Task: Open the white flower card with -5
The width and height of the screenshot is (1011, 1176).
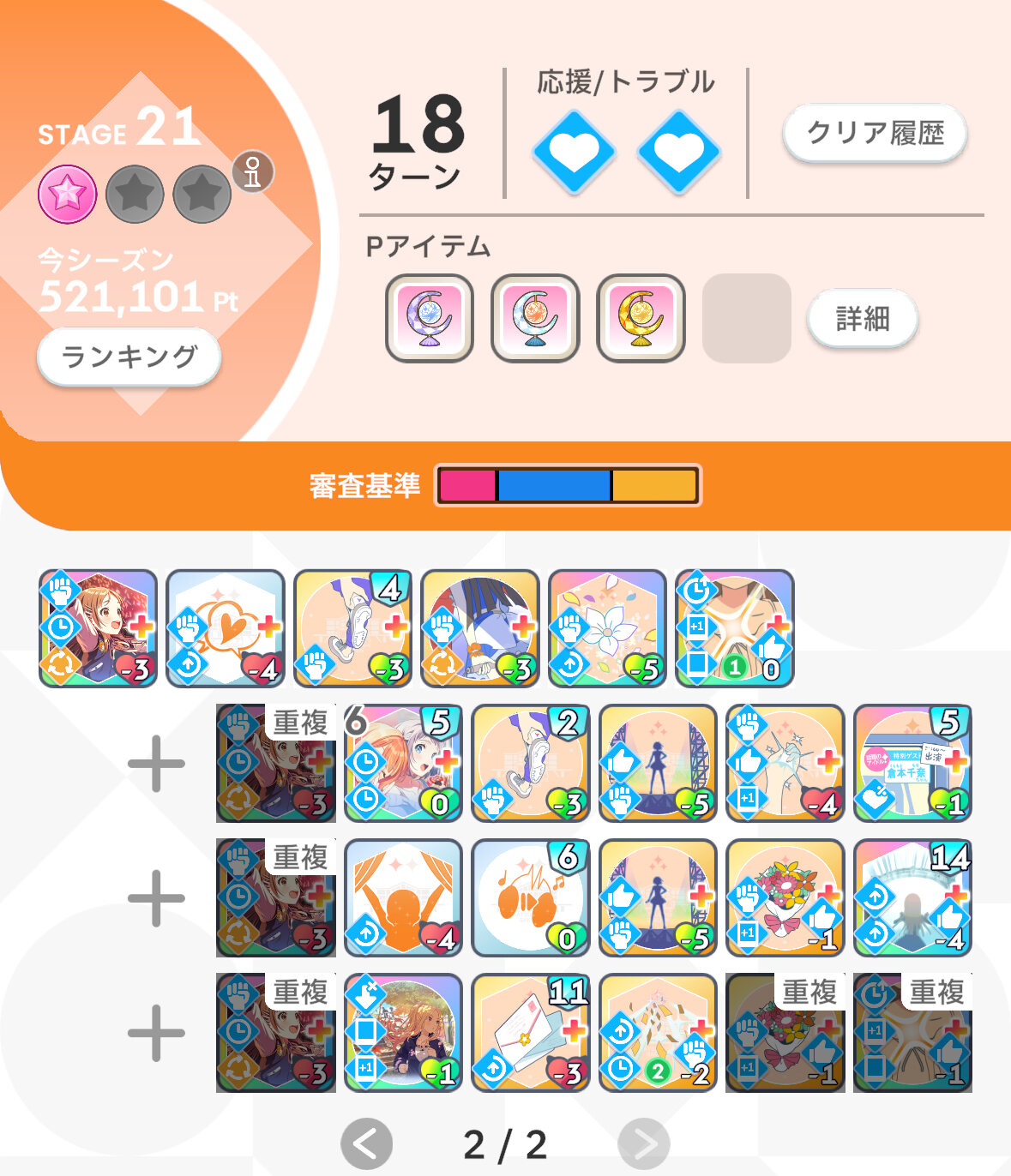Action: [x=607, y=628]
